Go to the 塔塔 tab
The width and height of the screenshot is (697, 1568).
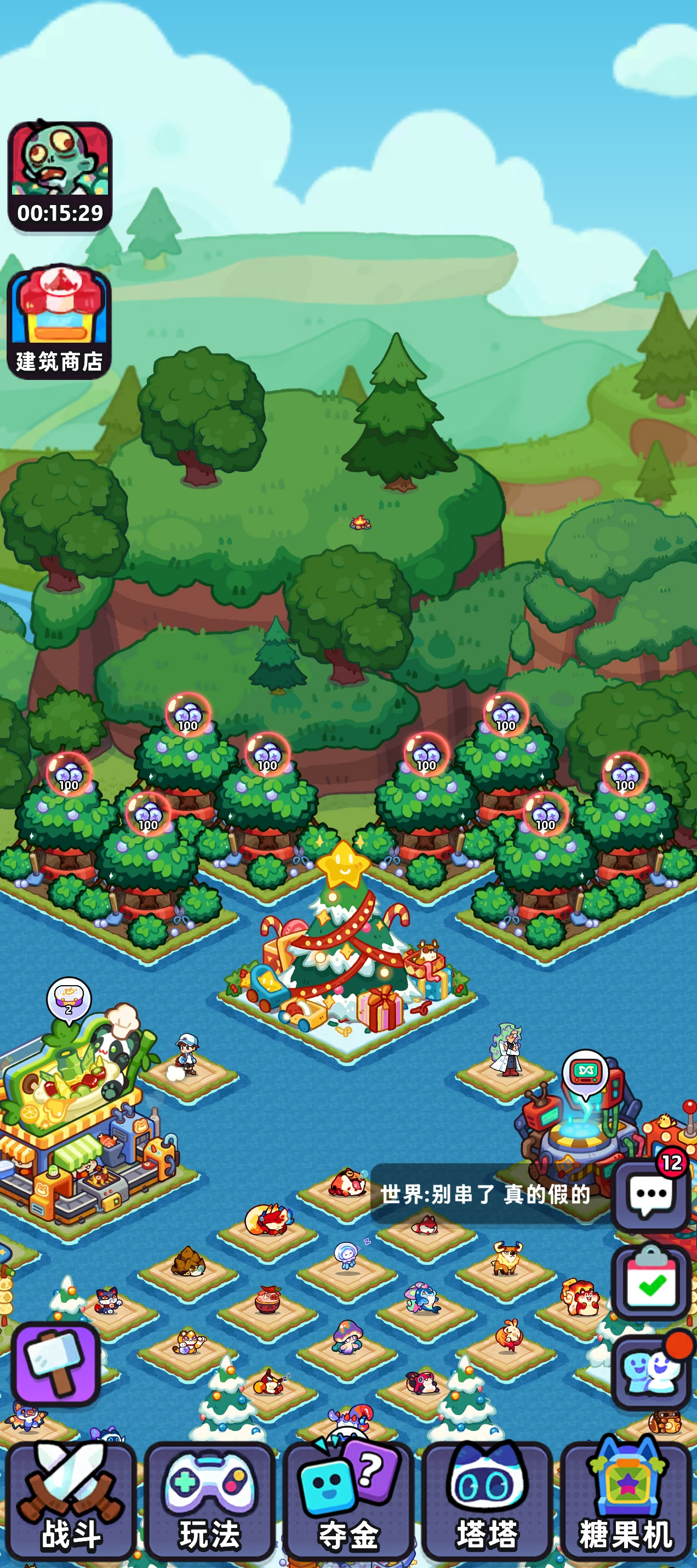487,1502
